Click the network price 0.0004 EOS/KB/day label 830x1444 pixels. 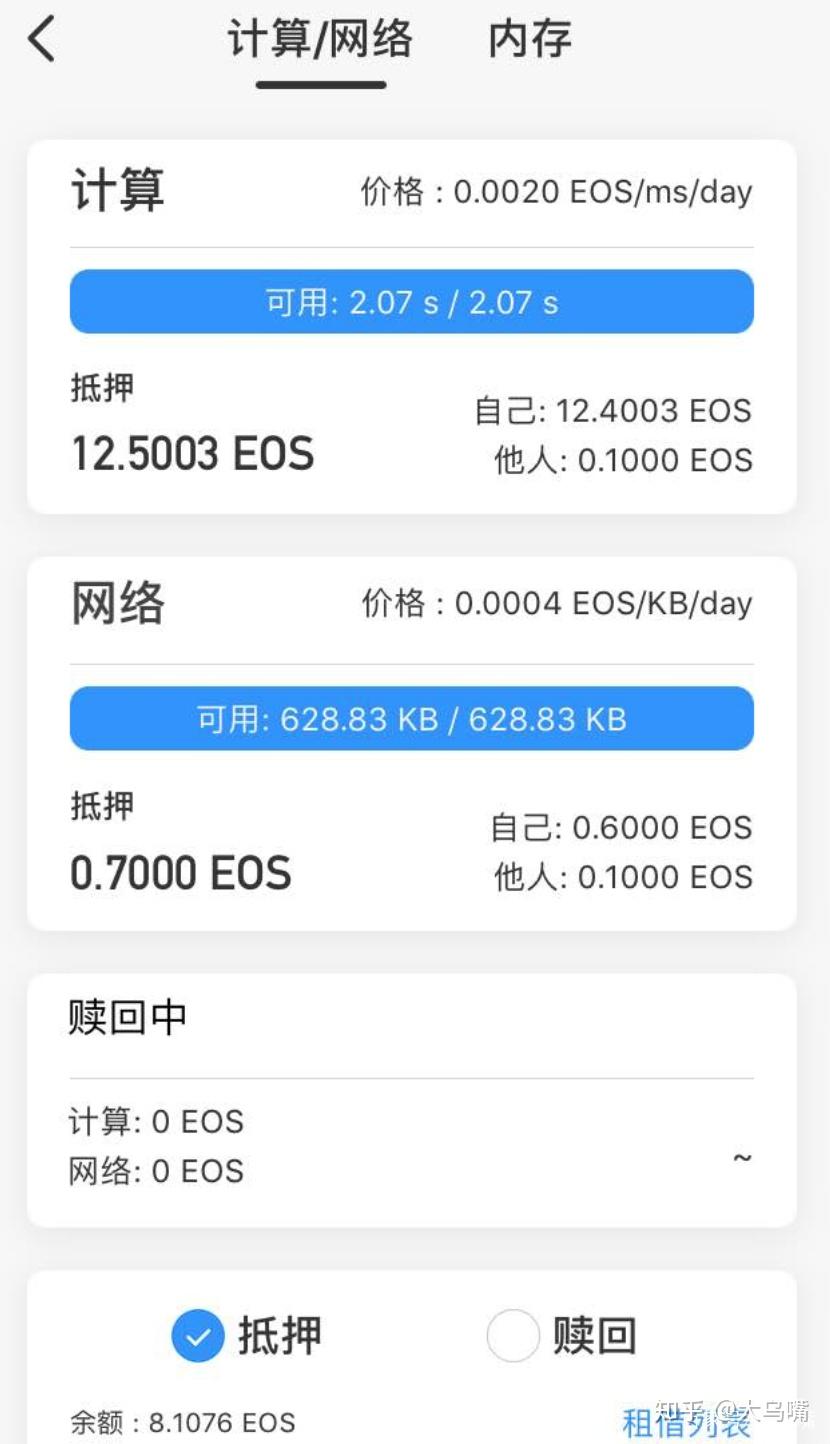point(557,602)
